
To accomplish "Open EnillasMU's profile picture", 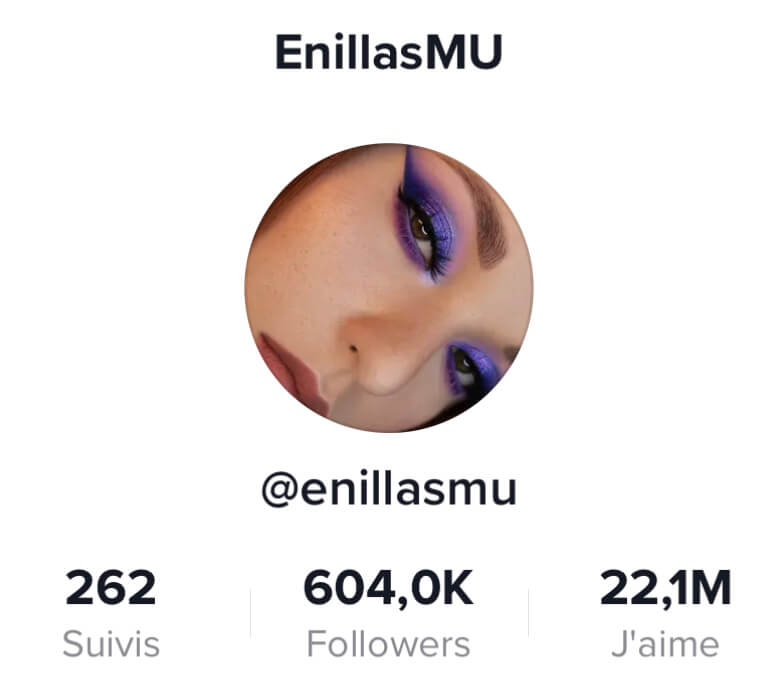I will pos(389,287).
